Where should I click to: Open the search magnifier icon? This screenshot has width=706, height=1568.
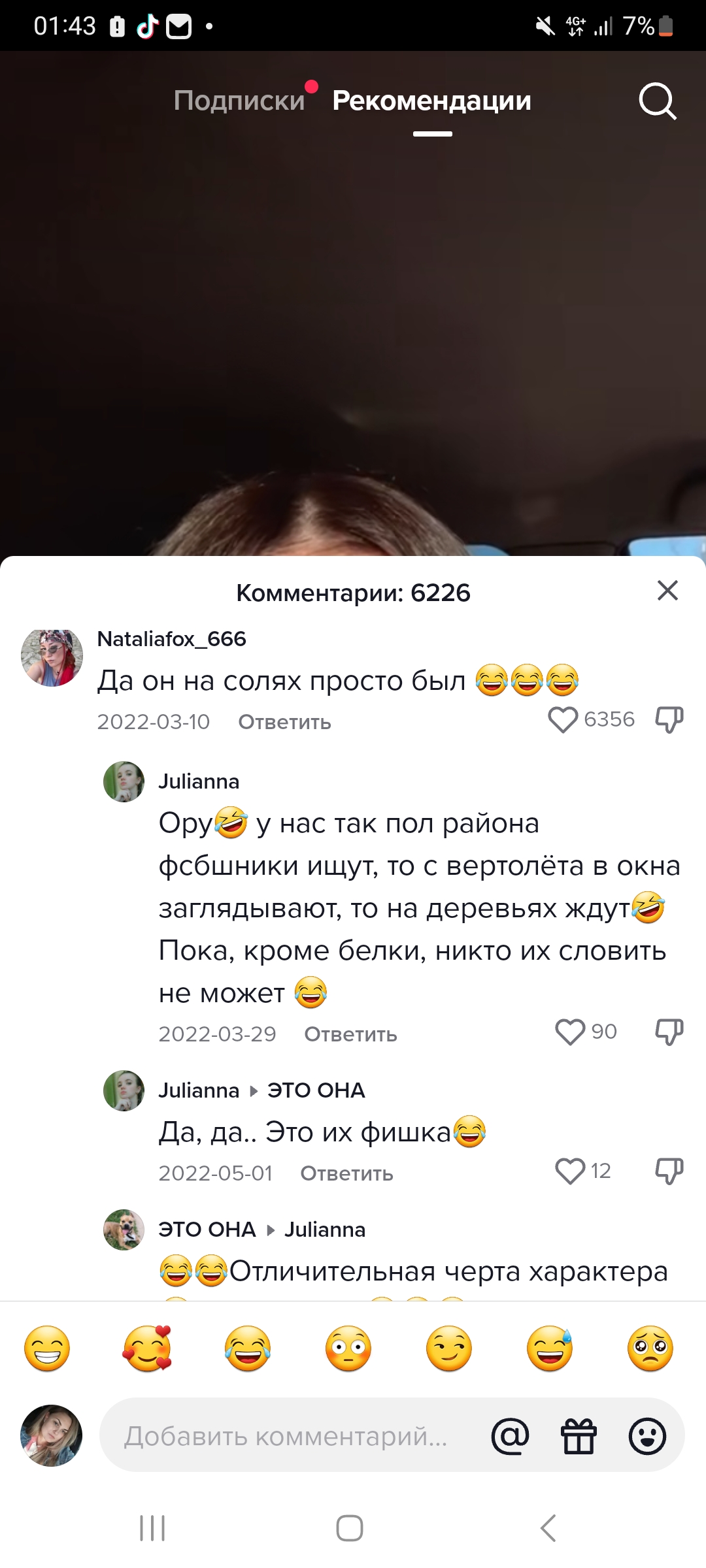657,101
